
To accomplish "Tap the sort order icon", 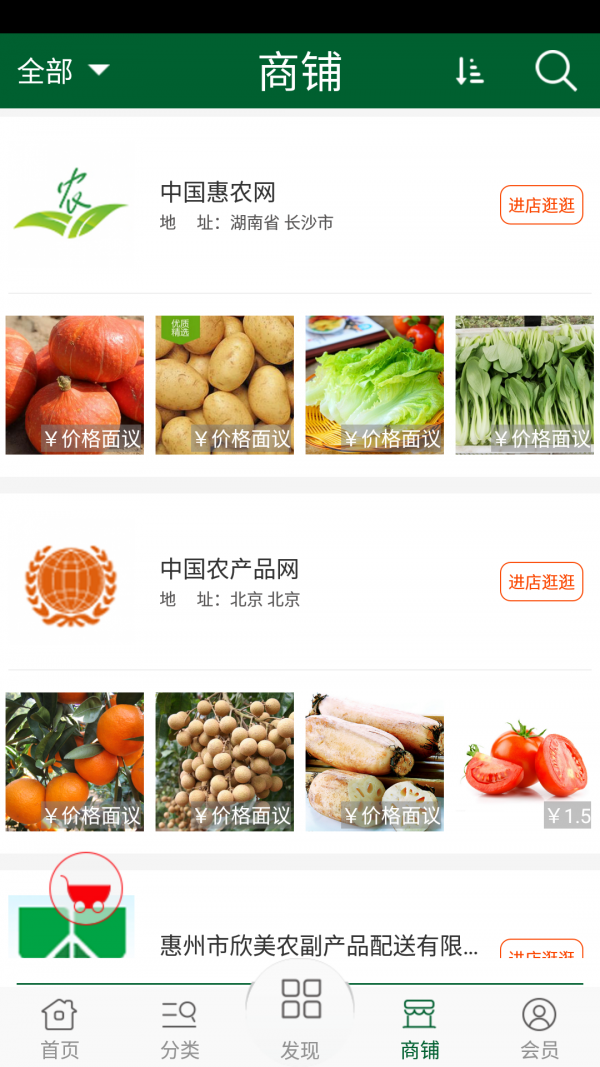I will coord(469,71).
